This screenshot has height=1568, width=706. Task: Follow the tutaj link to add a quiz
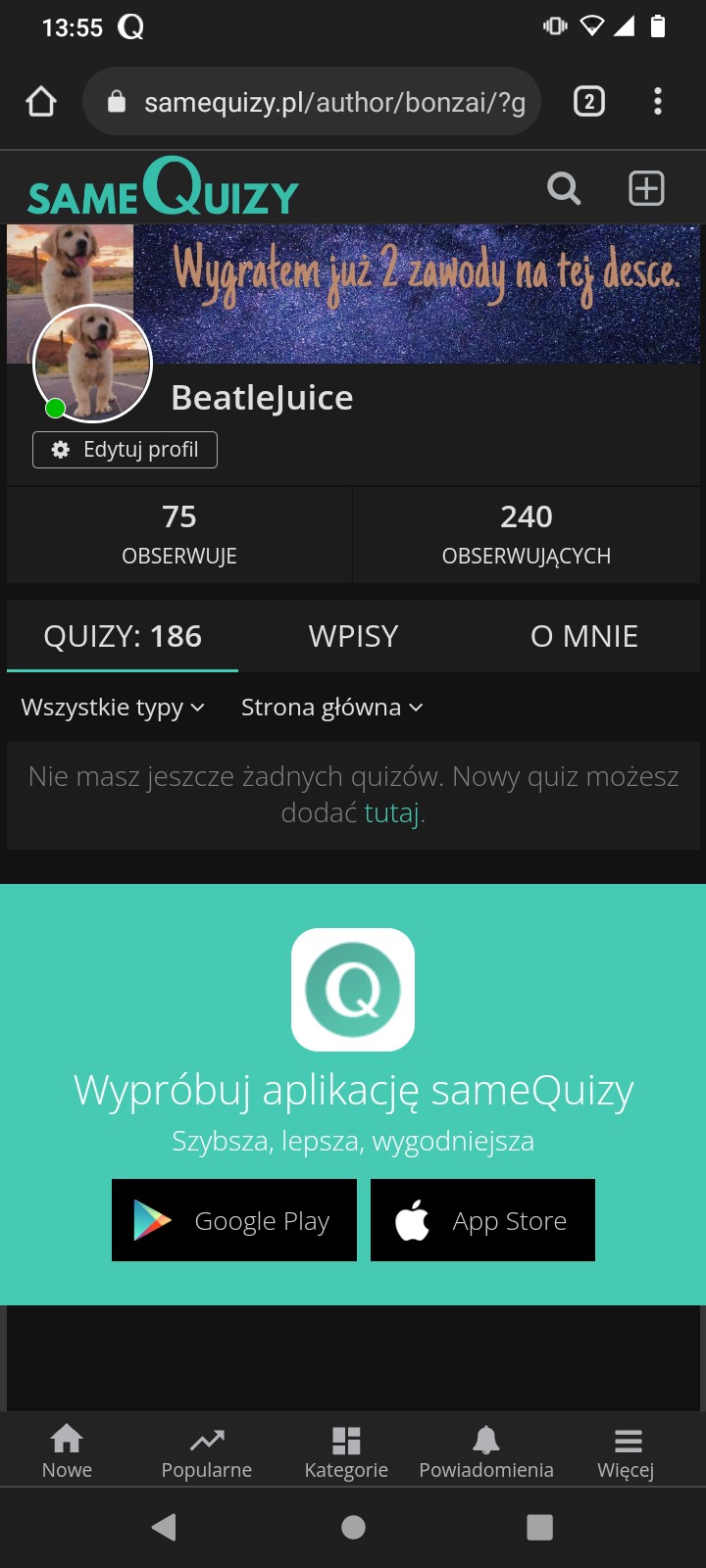pos(391,812)
